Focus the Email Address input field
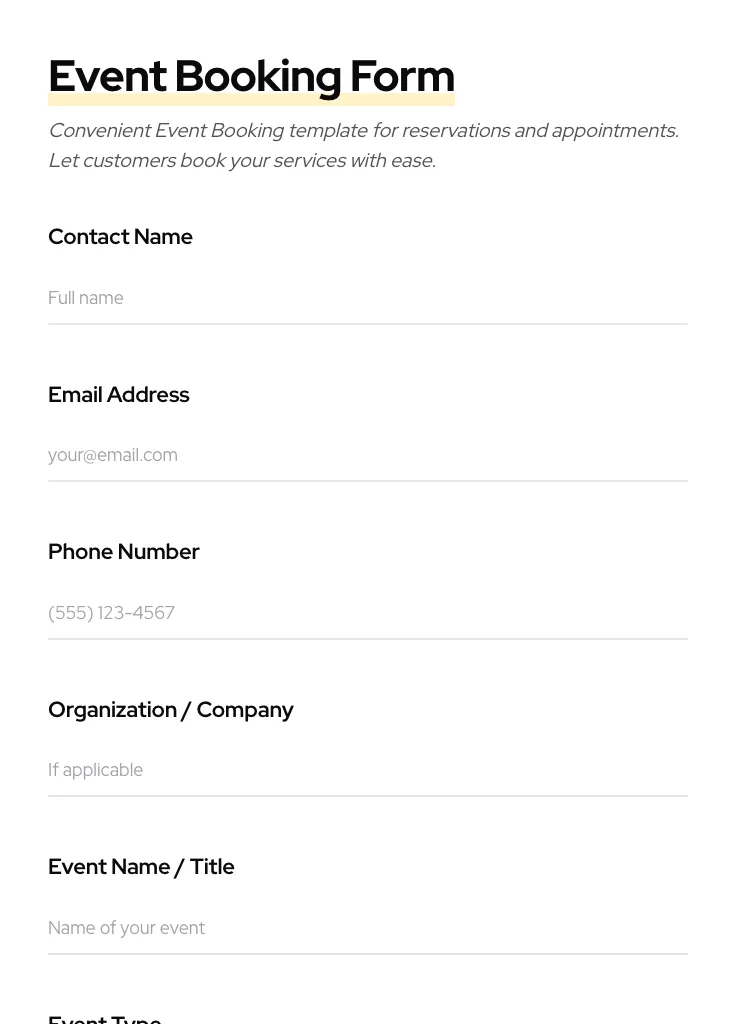The height and width of the screenshot is (1024, 736). (x=367, y=455)
